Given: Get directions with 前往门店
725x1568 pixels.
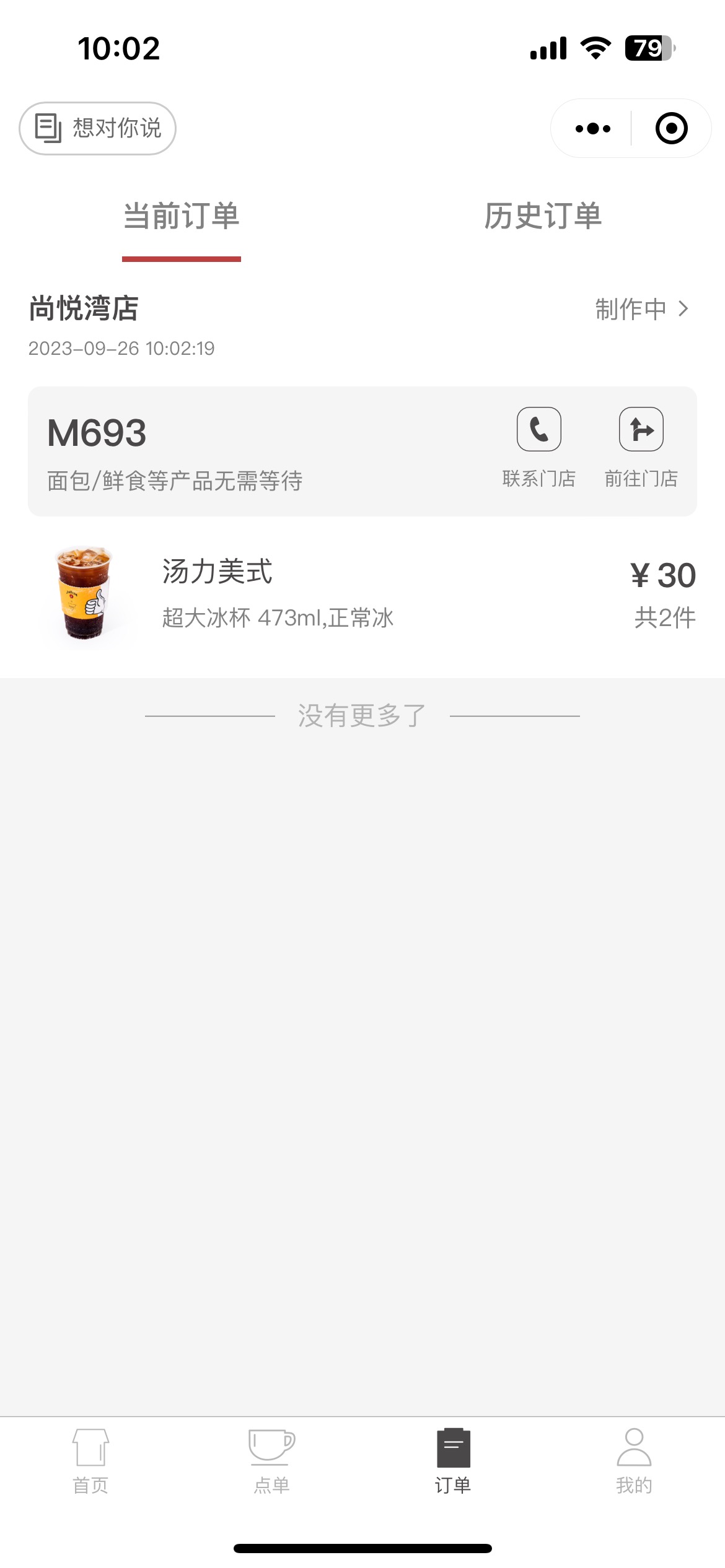Looking at the screenshot, I should pos(641,448).
